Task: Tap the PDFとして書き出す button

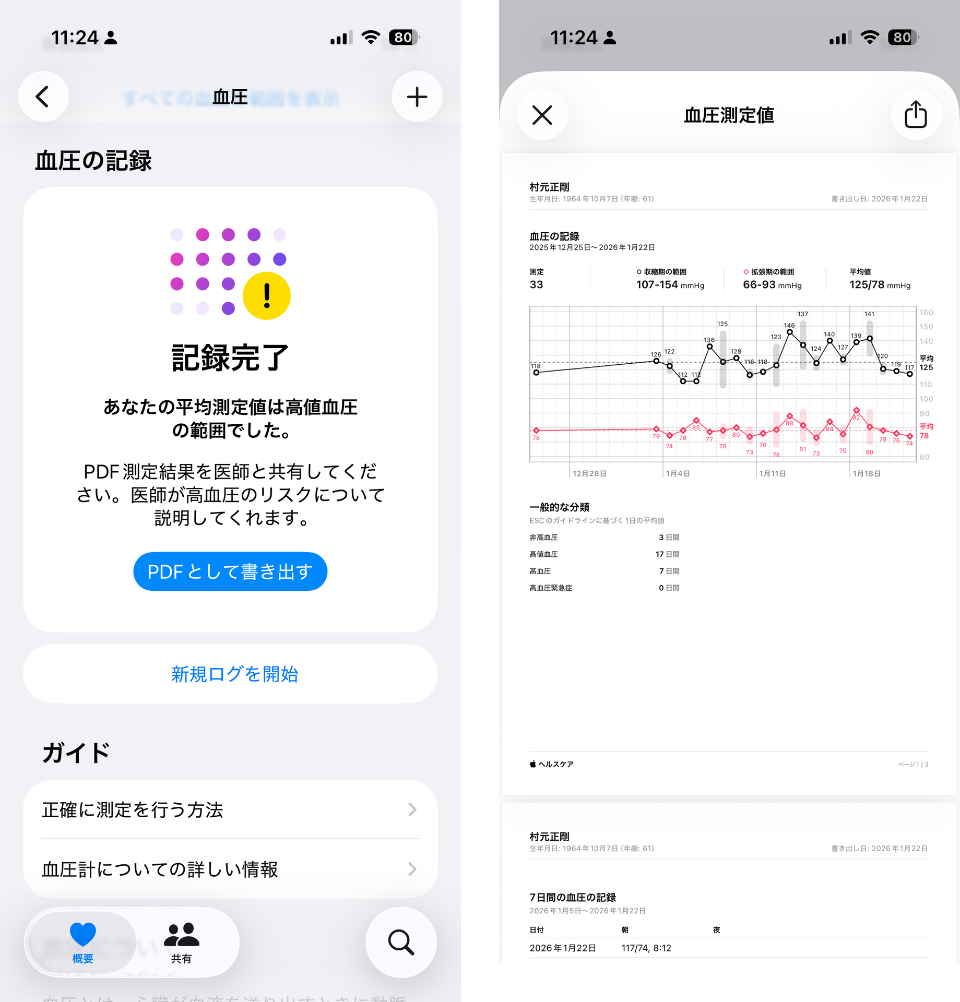Action: [x=230, y=572]
